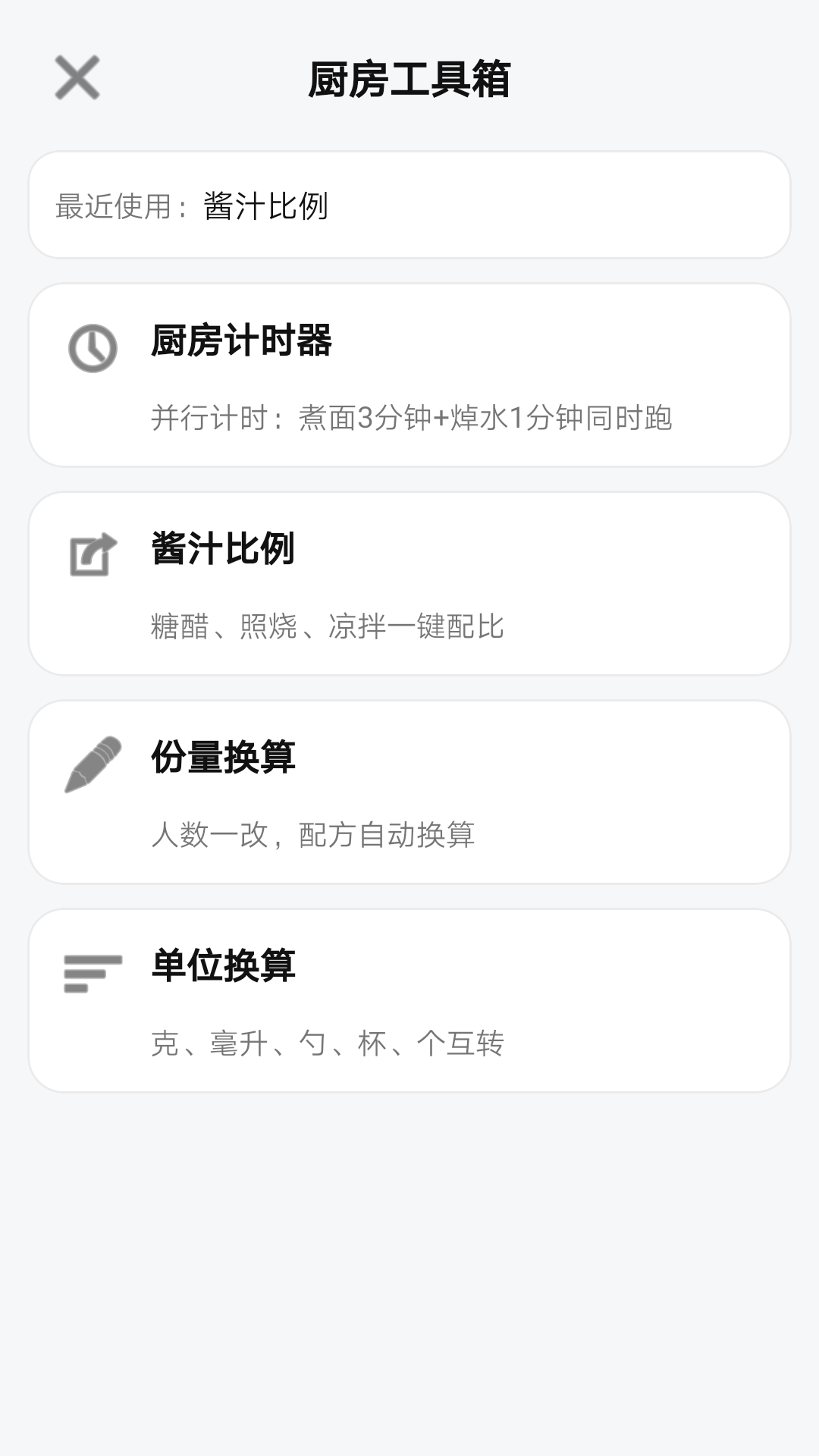The width and height of the screenshot is (819, 1456).
Task: Open the 单位换算 tool card
Action: [409, 1001]
